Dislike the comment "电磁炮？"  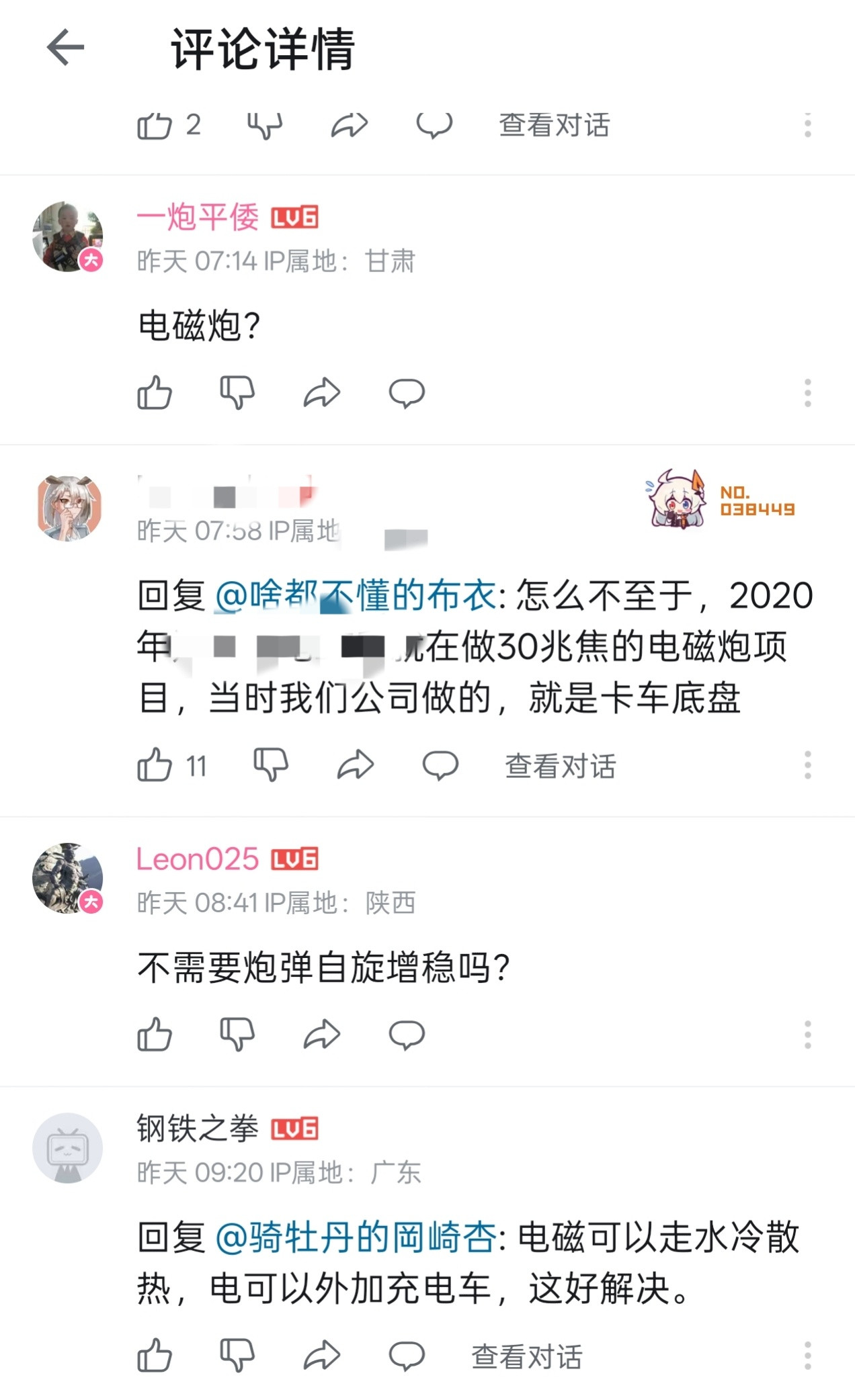pyautogui.click(x=239, y=394)
